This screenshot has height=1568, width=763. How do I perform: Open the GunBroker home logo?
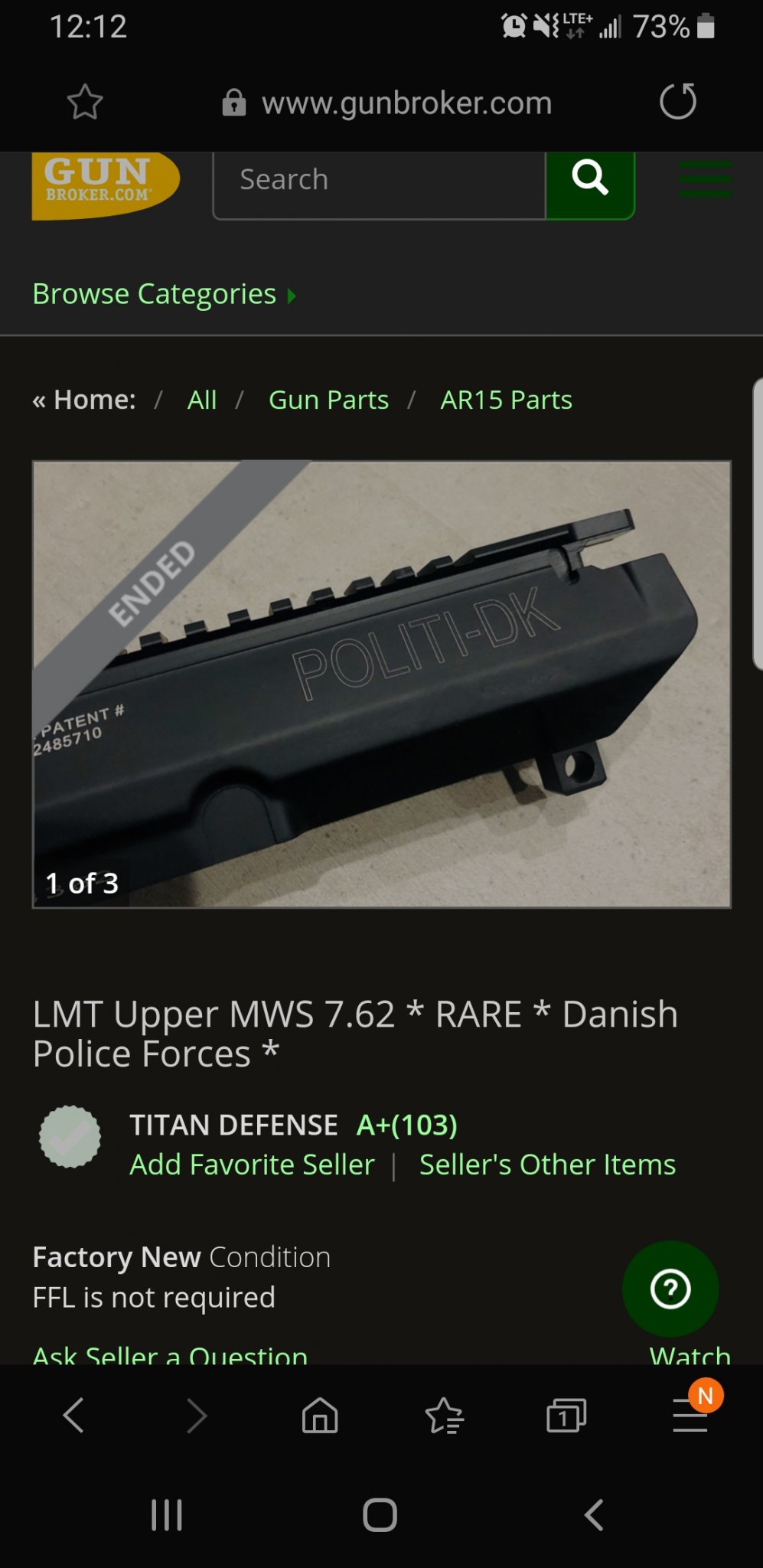click(105, 185)
